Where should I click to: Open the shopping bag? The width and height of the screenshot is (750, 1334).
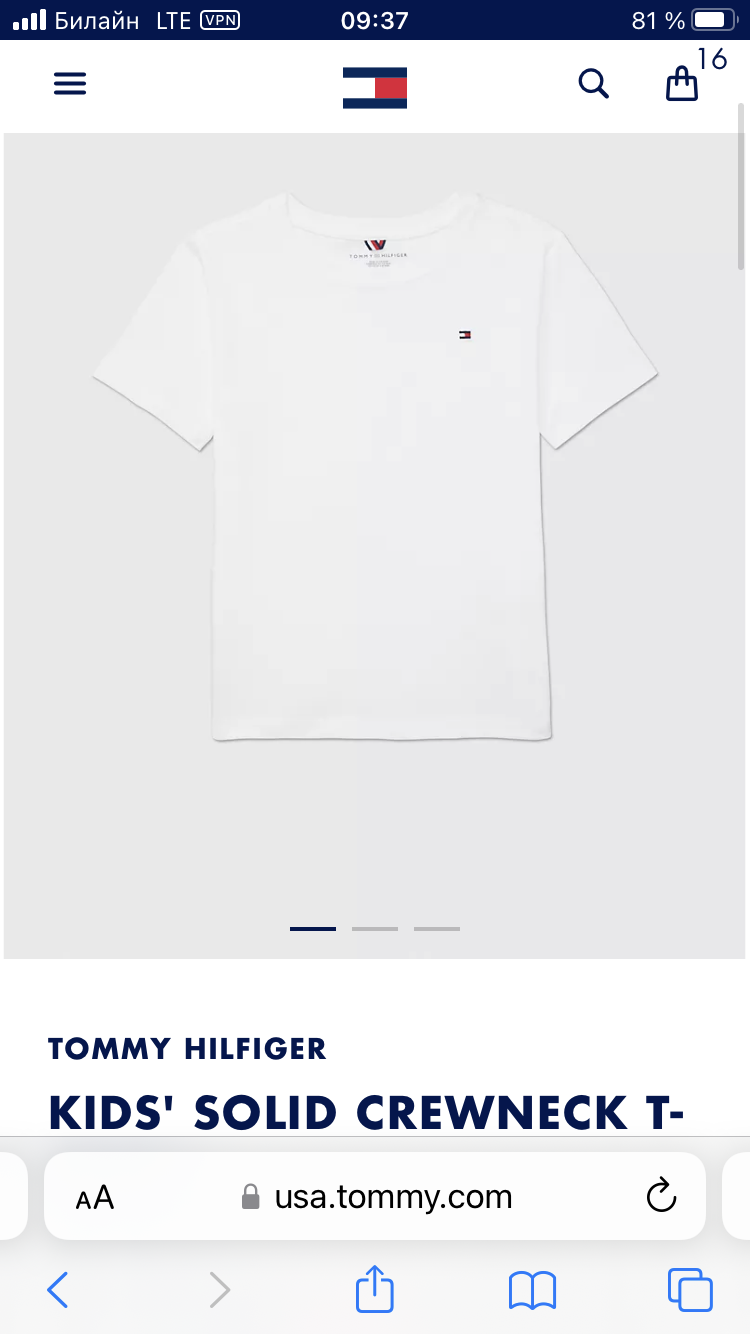click(x=682, y=84)
